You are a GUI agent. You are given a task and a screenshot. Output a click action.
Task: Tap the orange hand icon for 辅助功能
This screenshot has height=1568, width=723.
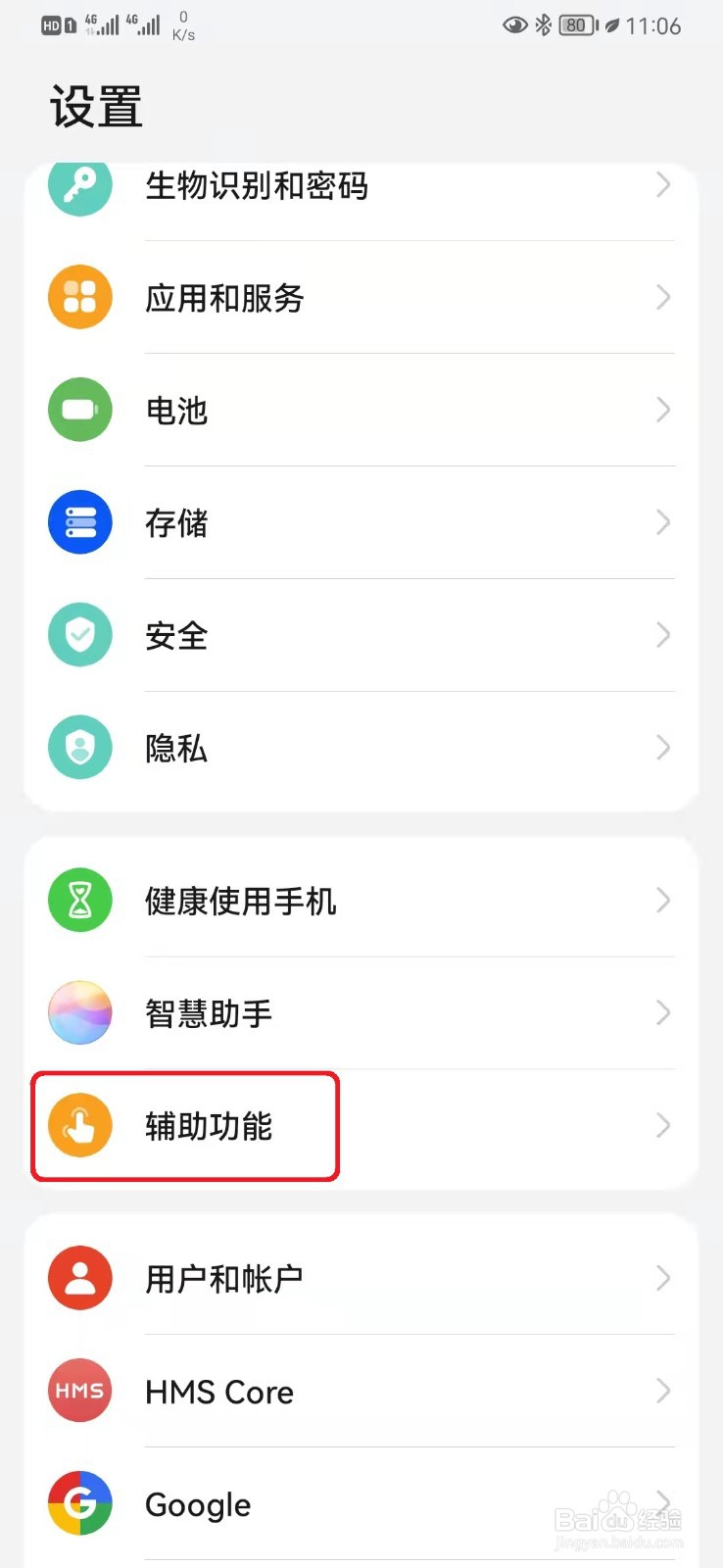pyautogui.click(x=80, y=1125)
